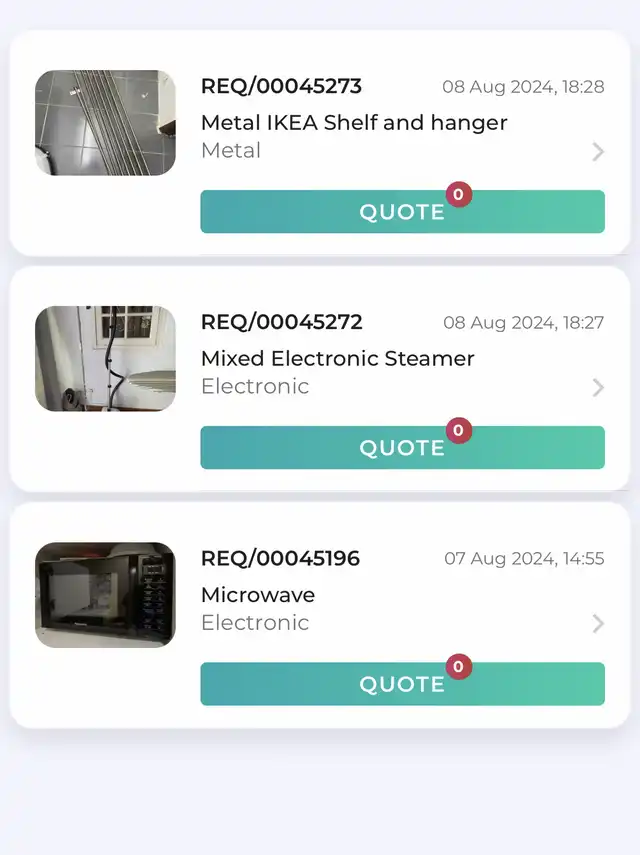Tap QUOTE for the Mixed Electronic Steamer request
The width and height of the screenshot is (640, 855).
402,448
